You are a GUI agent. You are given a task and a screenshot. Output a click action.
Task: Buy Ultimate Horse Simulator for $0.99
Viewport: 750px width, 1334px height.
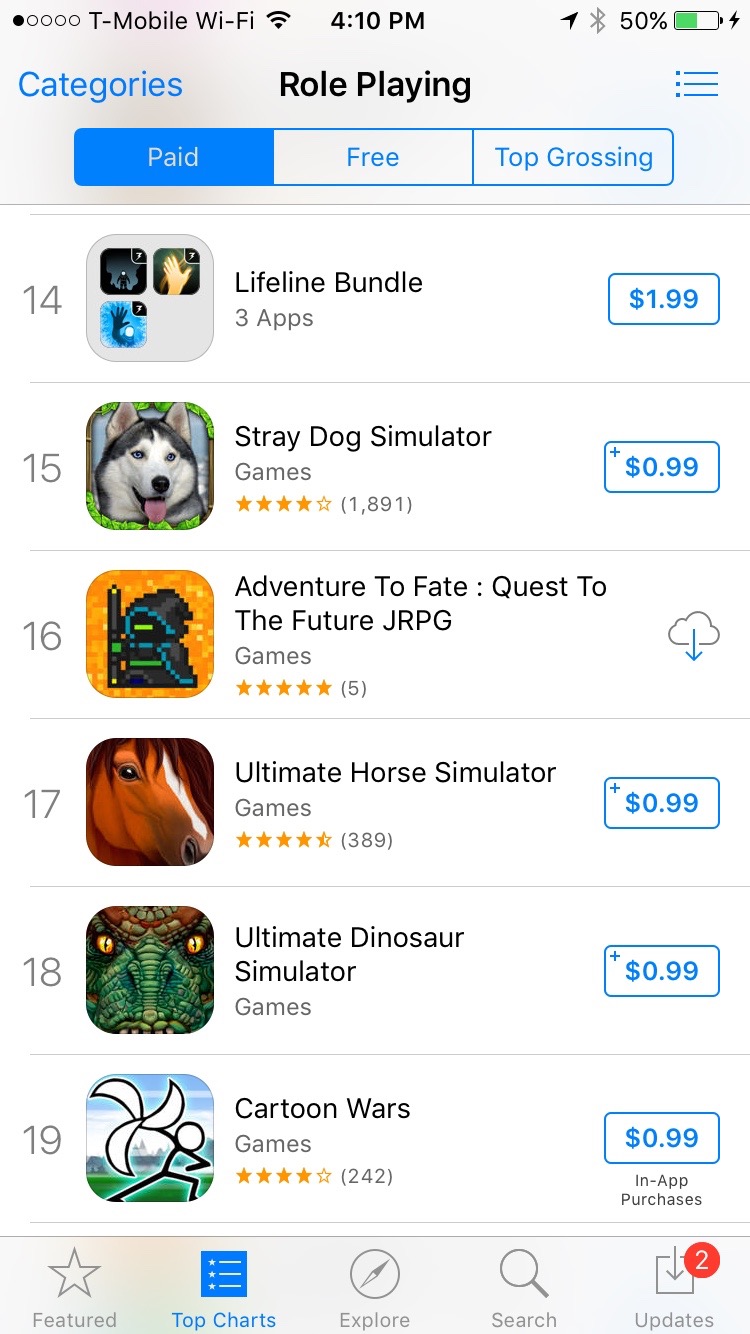662,803
